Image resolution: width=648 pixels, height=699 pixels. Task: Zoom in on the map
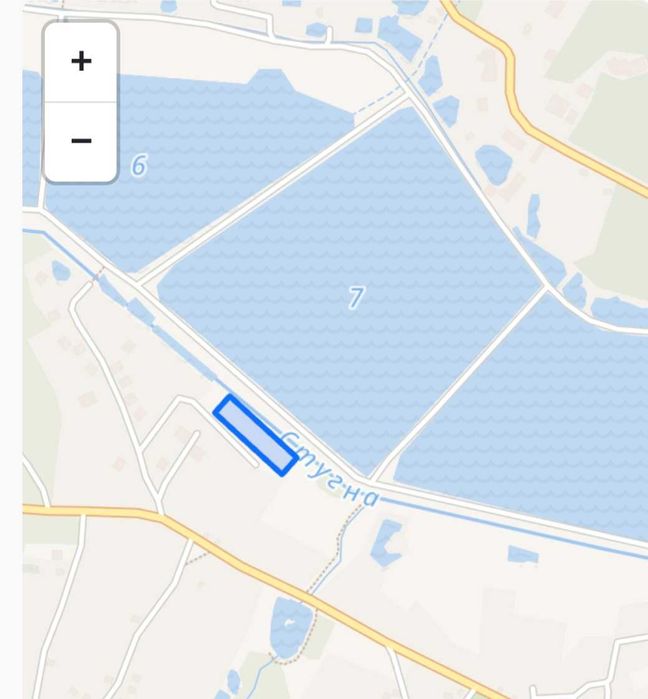pyautogui.click(x=81, y=61)
